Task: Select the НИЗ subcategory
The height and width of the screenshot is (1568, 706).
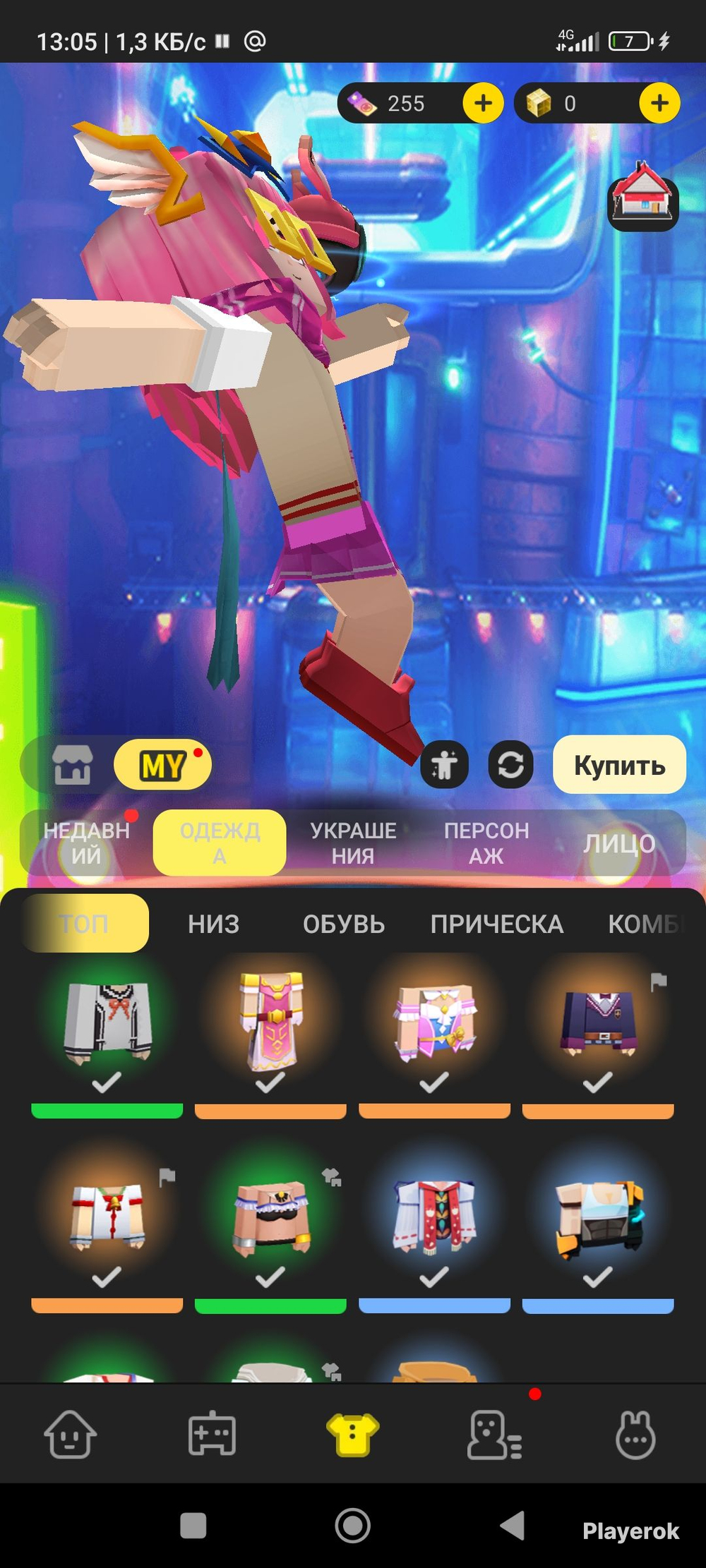Action: click(x=213, y=924)
